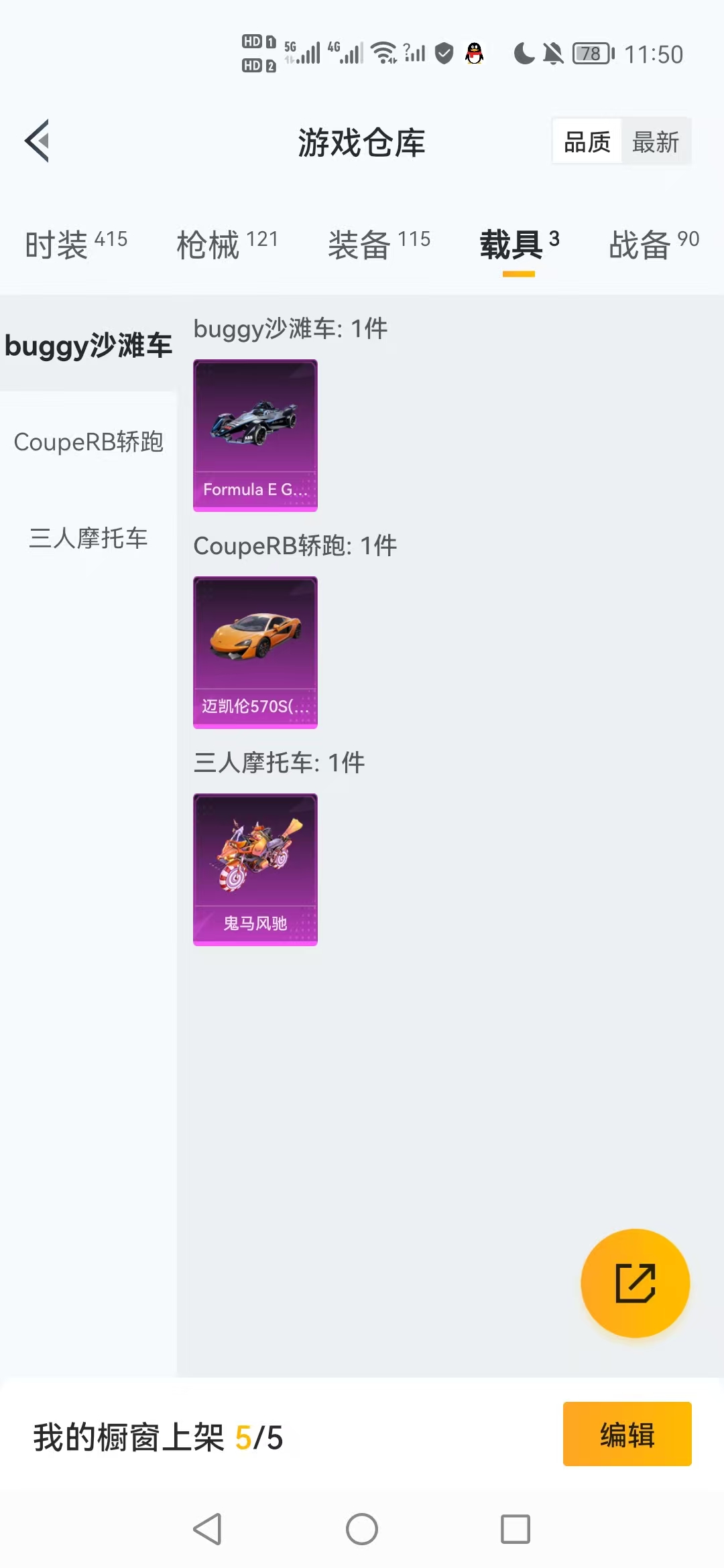Tap the 编辑 button
This screenshot has height=1568, width=724.
(x=627, y=1433)
